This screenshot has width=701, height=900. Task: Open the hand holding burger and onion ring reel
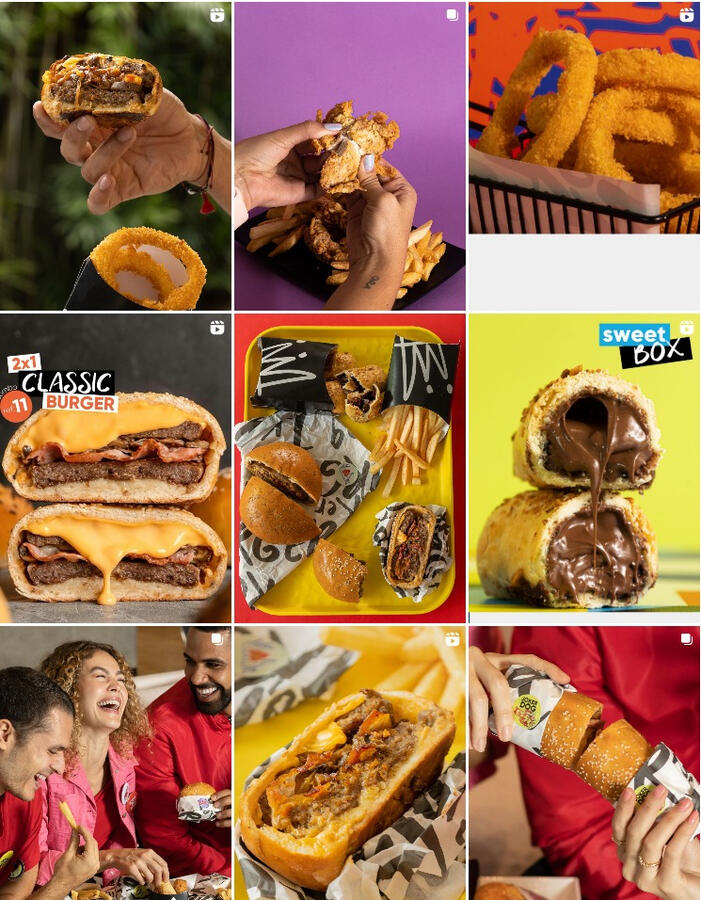click(x=115, y=155)
